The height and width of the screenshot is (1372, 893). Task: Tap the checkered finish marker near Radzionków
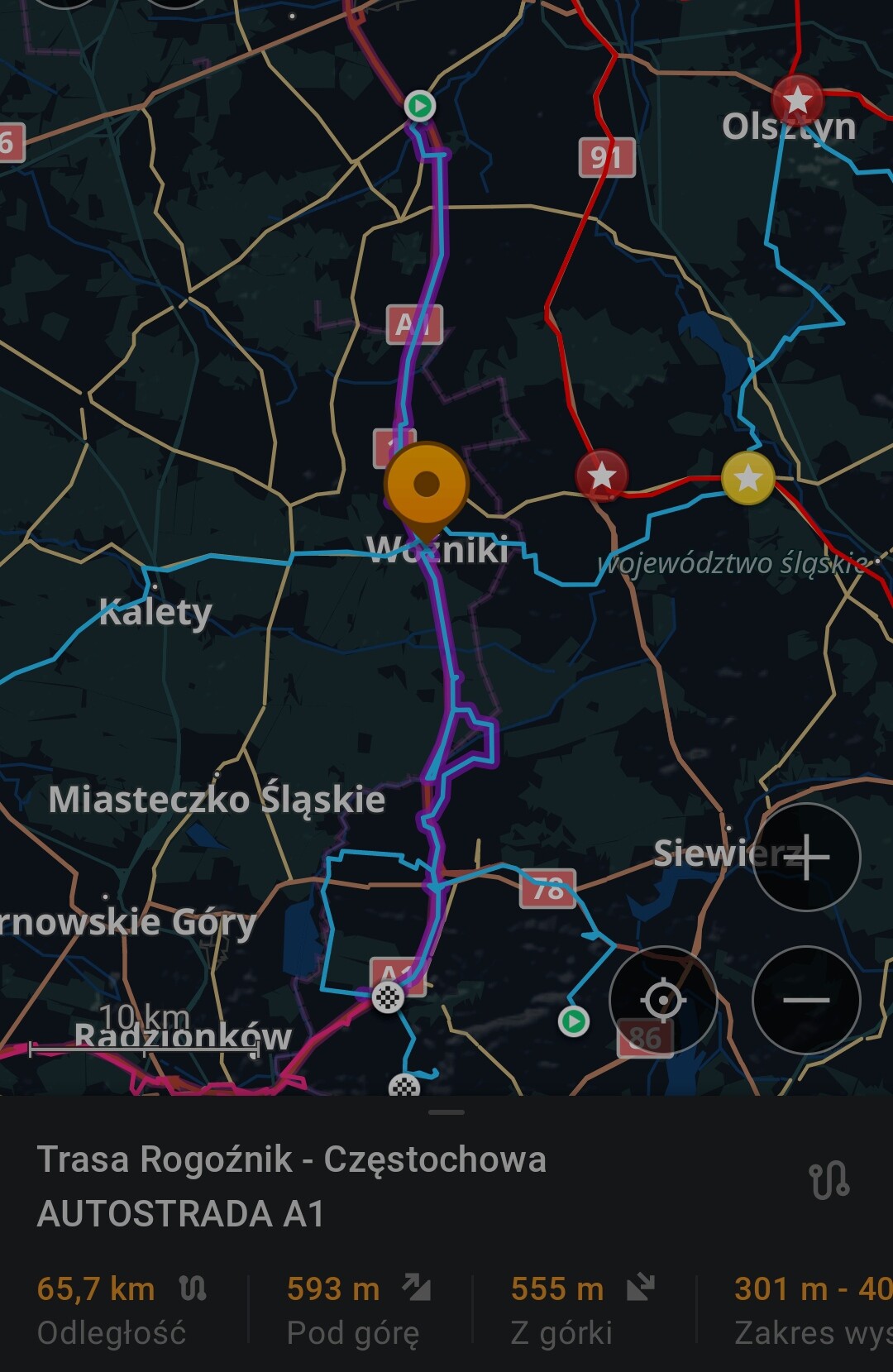click(x=388, y=997)
